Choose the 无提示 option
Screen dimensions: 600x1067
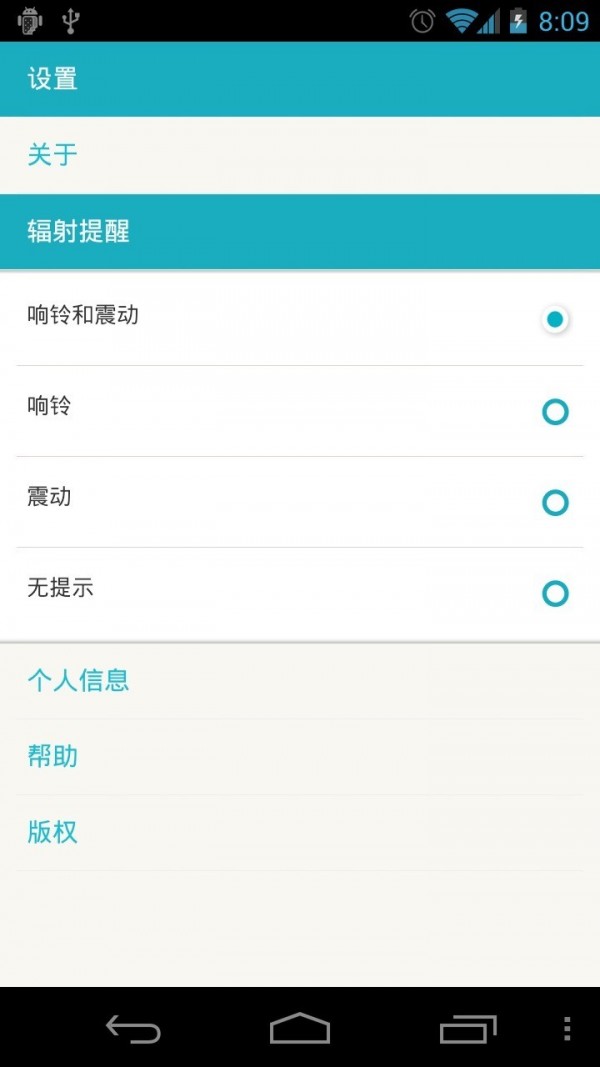300,593
